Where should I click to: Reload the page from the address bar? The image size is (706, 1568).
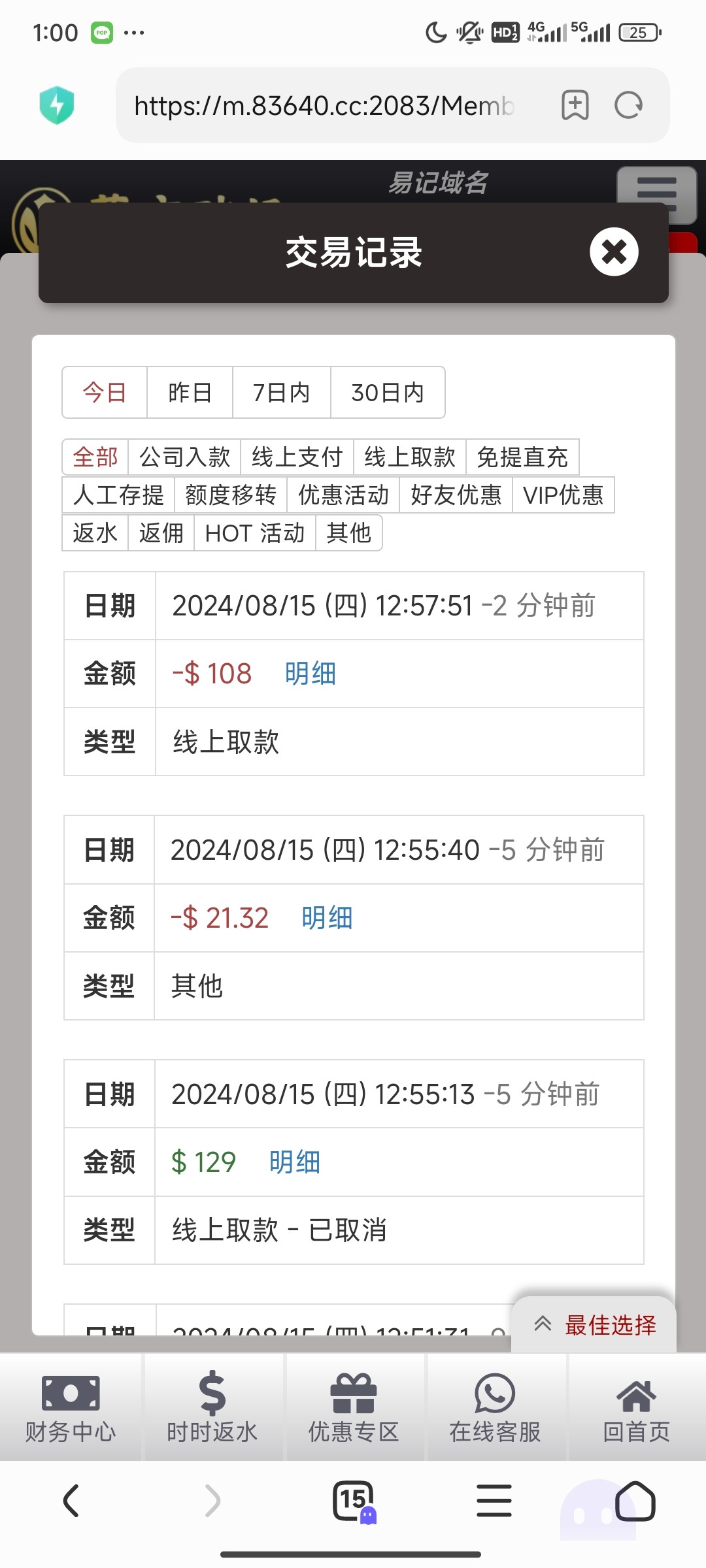click(x=629, y=105)
